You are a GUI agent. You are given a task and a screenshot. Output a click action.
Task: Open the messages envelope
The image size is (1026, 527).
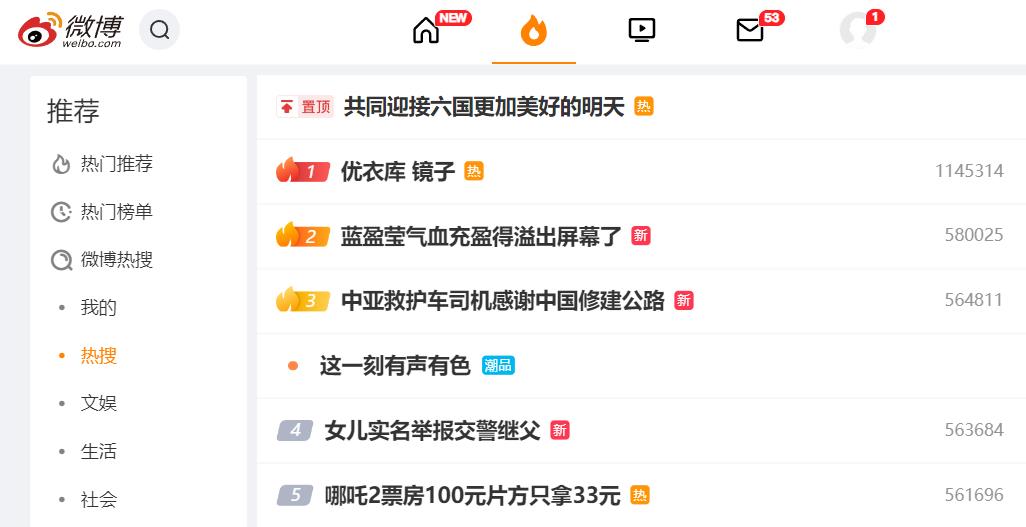click(750, 30)
